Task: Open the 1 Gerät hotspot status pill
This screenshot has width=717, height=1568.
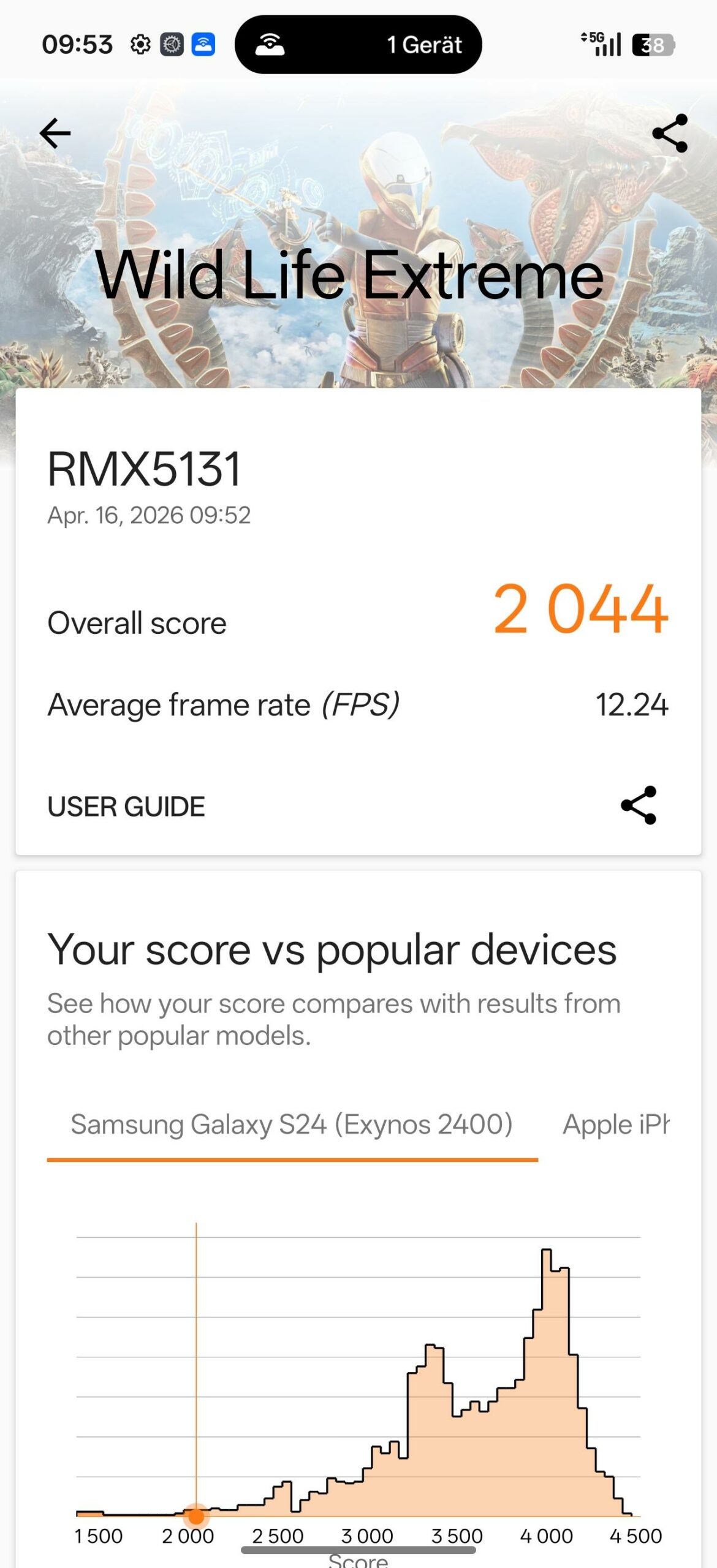Action: (358, 45)
